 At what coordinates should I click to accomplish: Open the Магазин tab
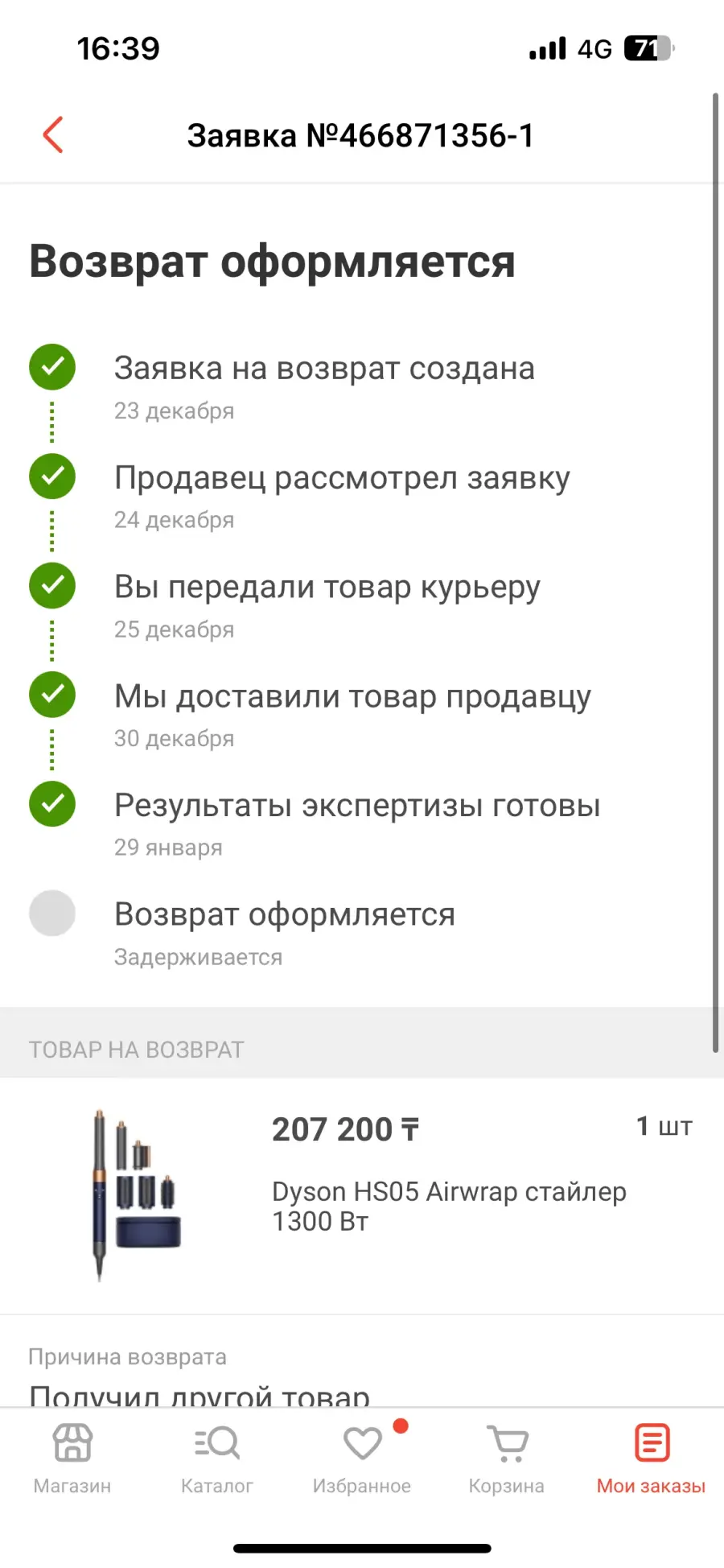point(72,1459)
